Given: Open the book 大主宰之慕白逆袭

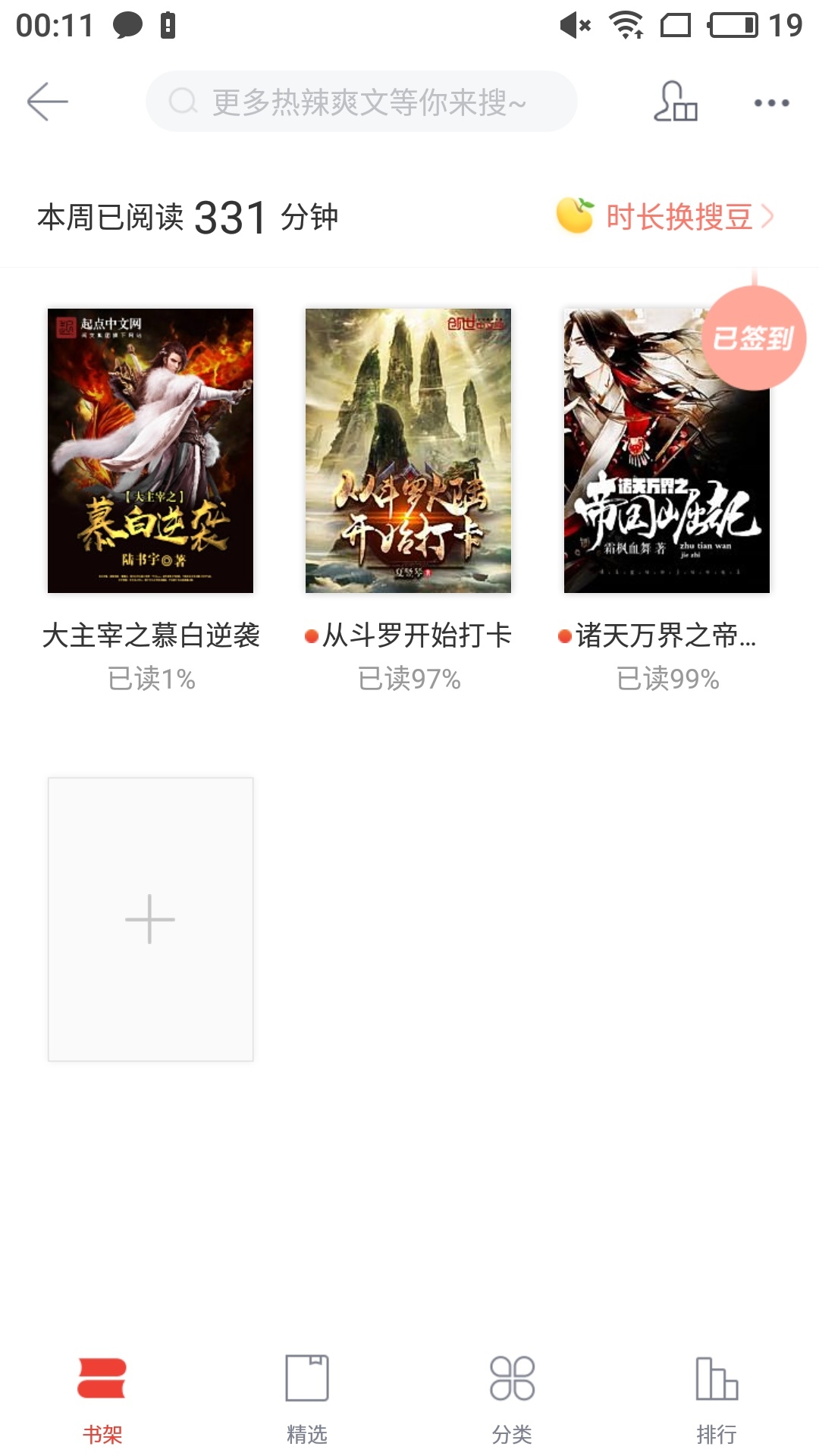Looking at the screenshot, I should pyautogui.click(x=150, y=450).
